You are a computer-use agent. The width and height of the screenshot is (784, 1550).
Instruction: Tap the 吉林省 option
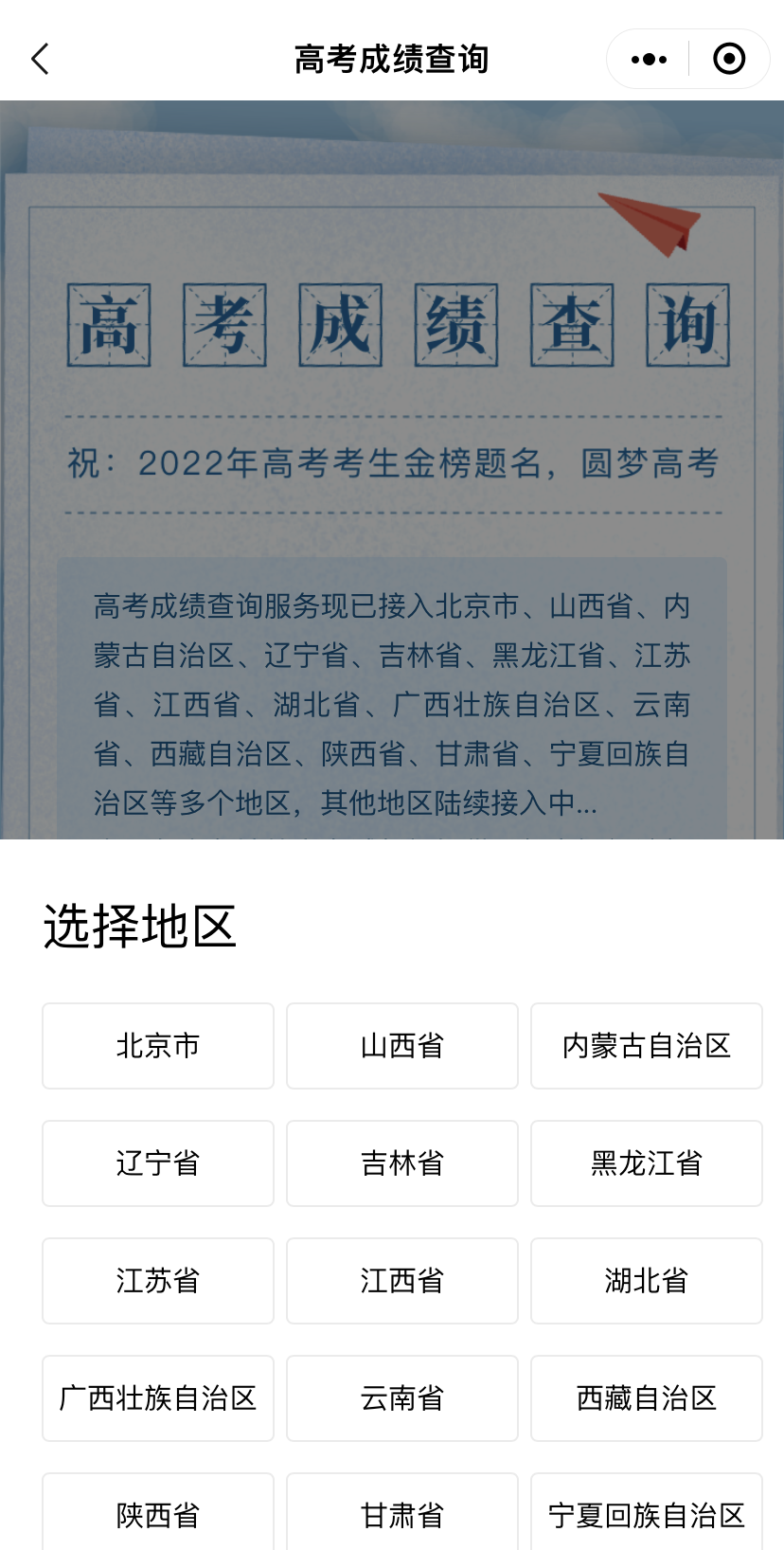point(402,1163)
